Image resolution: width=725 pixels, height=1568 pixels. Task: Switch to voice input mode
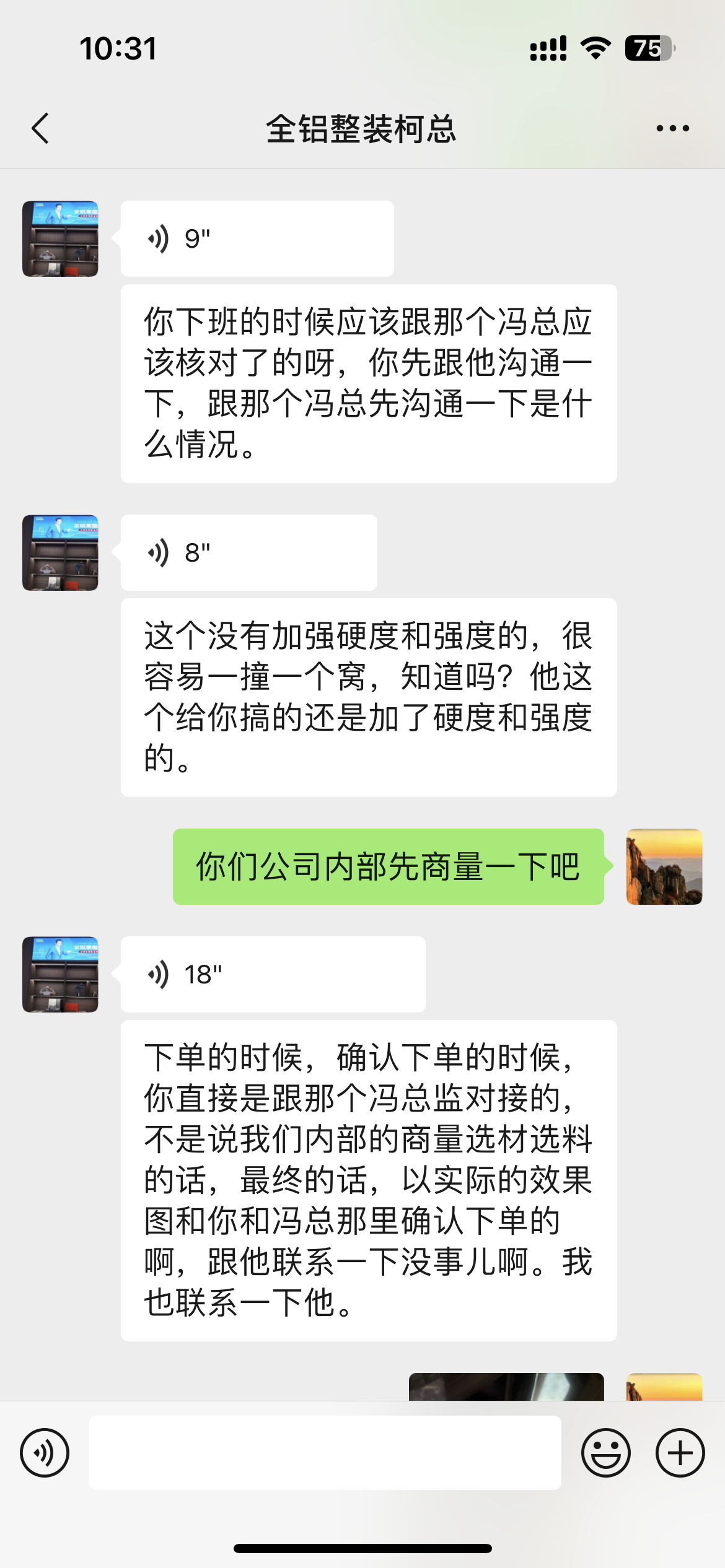tap(45, 1453)
